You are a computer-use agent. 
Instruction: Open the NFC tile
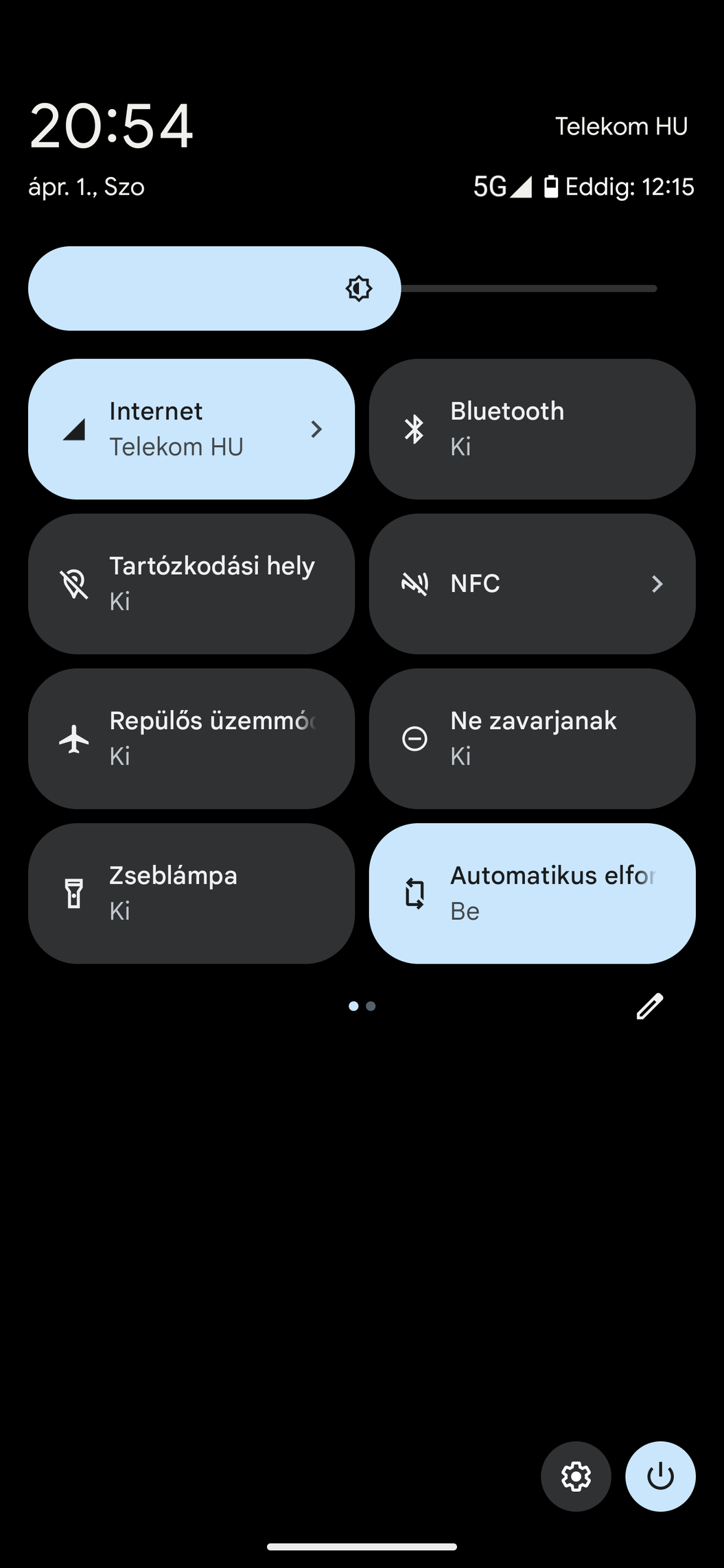532,584
